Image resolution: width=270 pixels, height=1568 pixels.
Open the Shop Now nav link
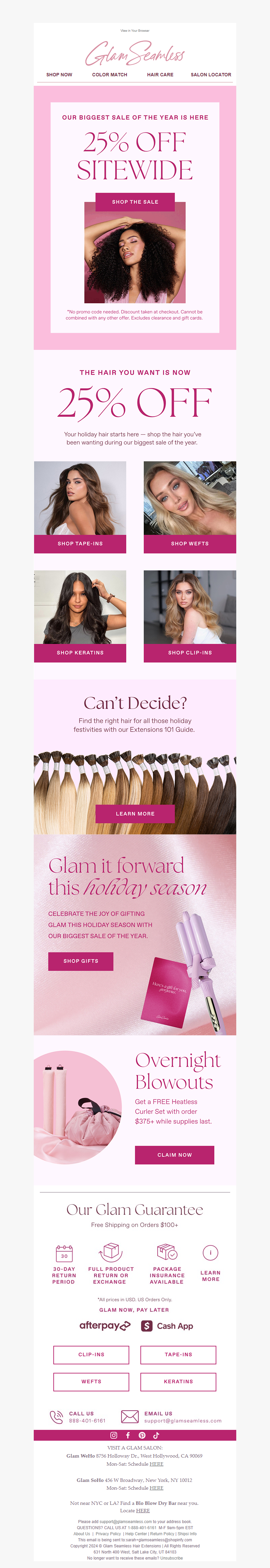tap(59, 75)
